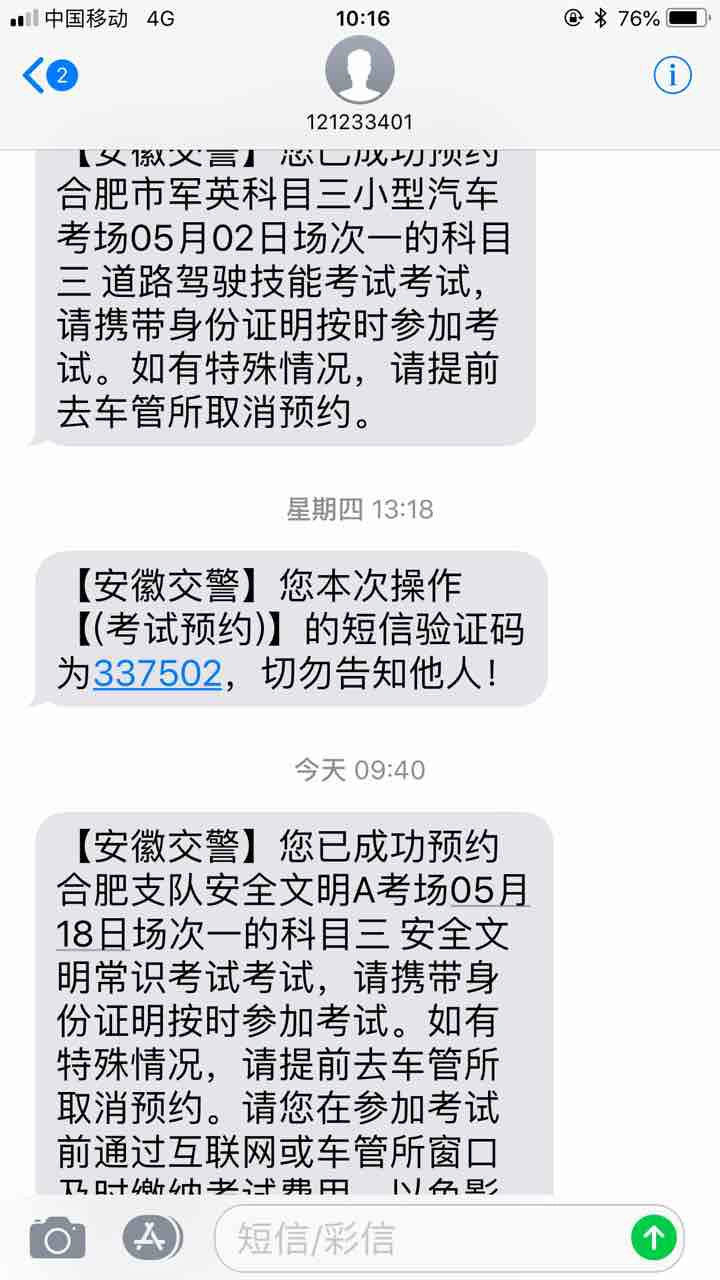Open the camera to attach a photo
The width and height of the screenshot is (720, 1280).
click(x=57, y=1238)
